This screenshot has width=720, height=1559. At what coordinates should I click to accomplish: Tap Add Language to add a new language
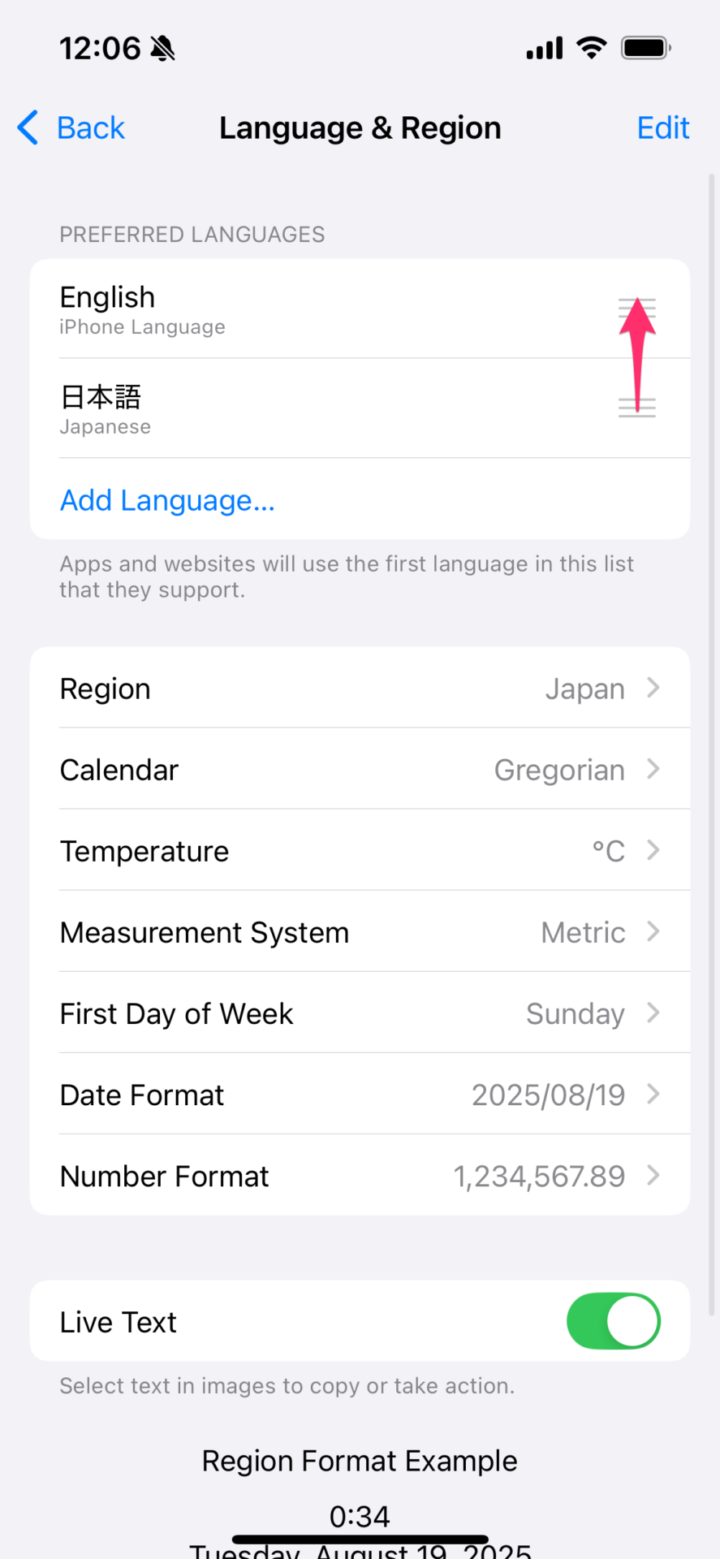(167, 500)
